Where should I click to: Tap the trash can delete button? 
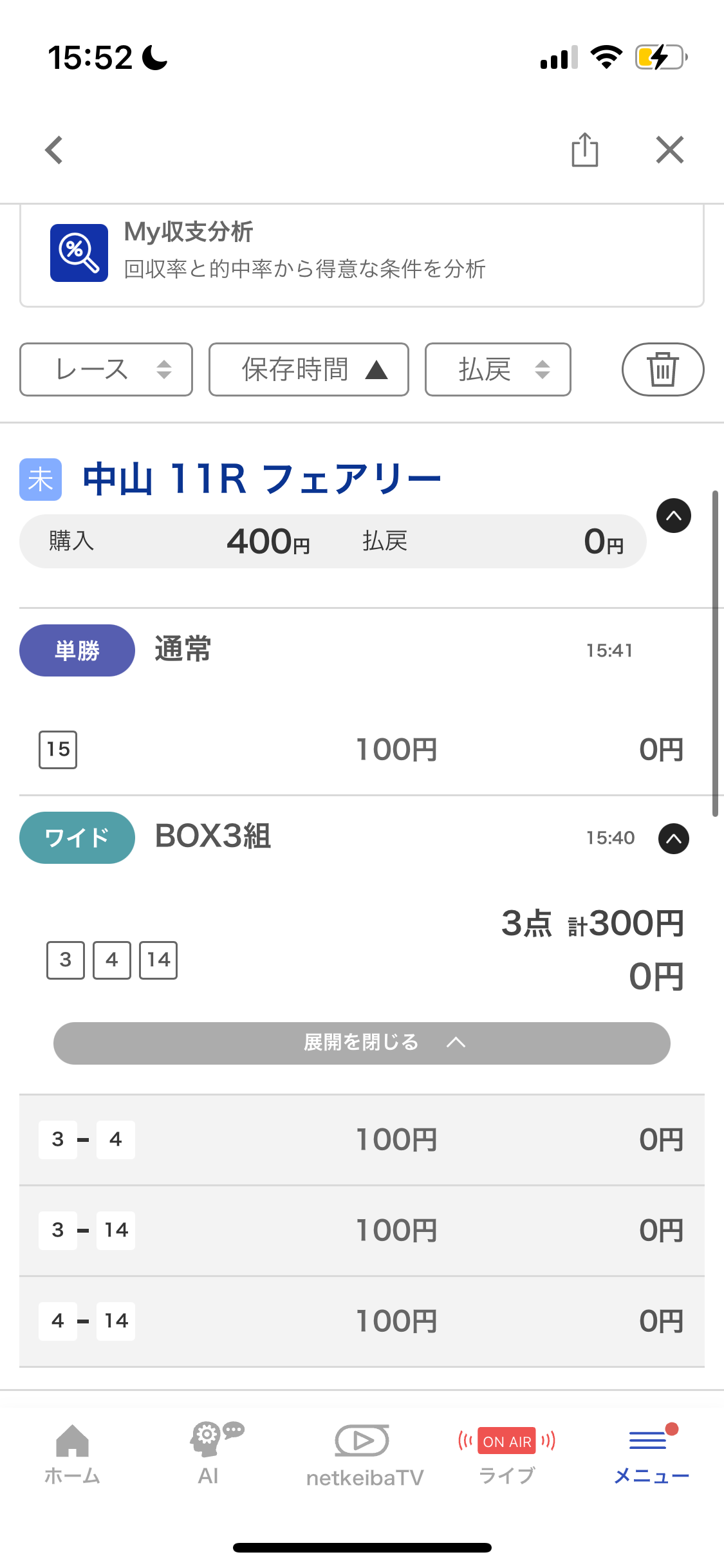tap(662, 369)
